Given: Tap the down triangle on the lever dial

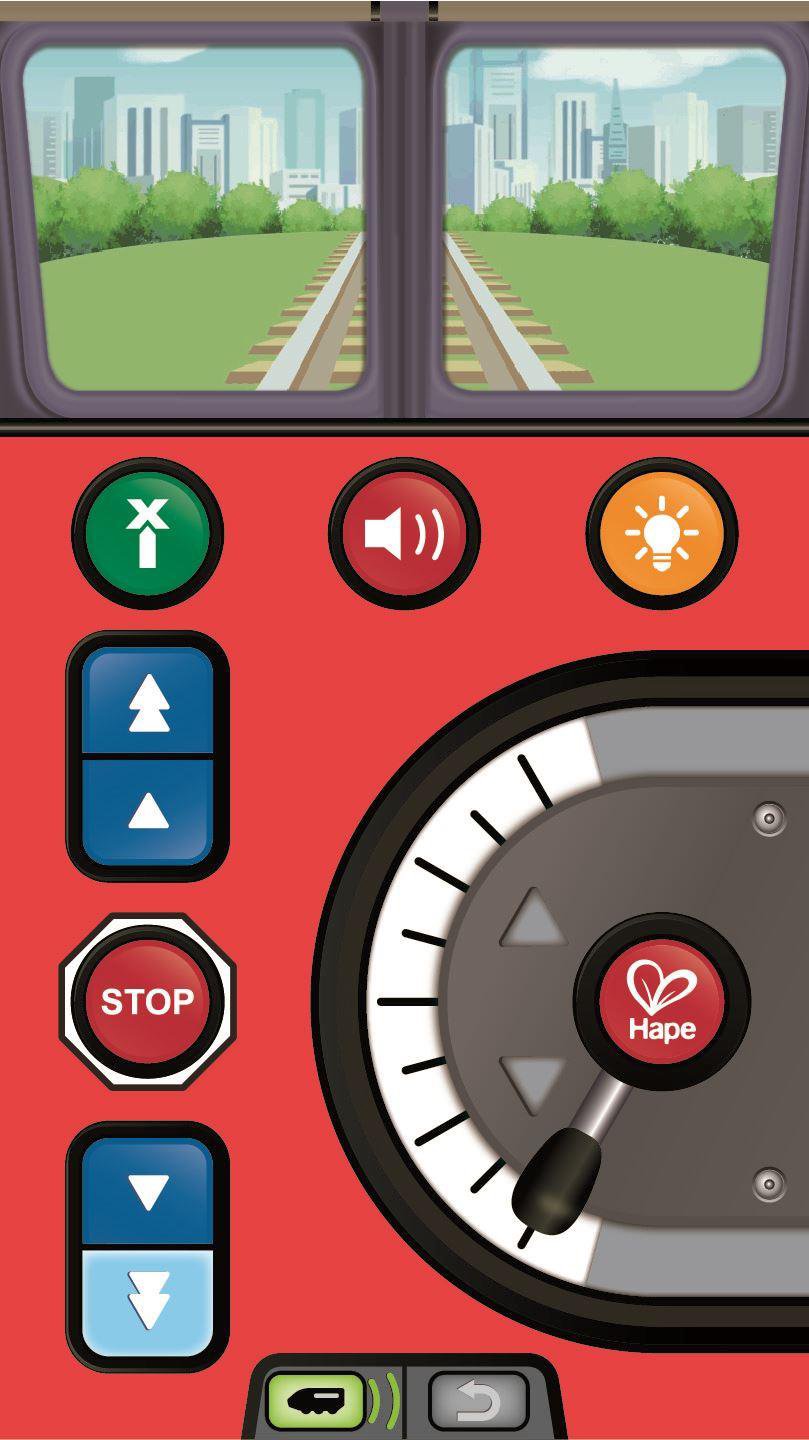Looking at the screenshot, I should (x=534, y=1084).
